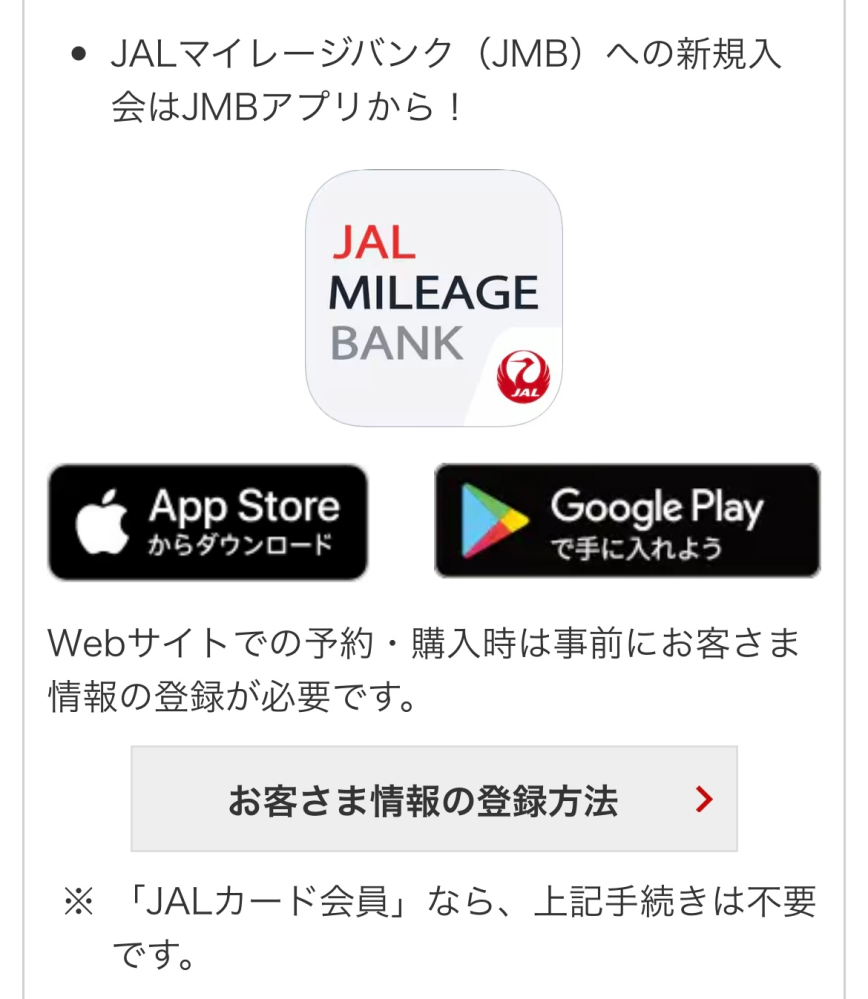
Task: Follow the customer information registration link
Action: tap(434, 798)
